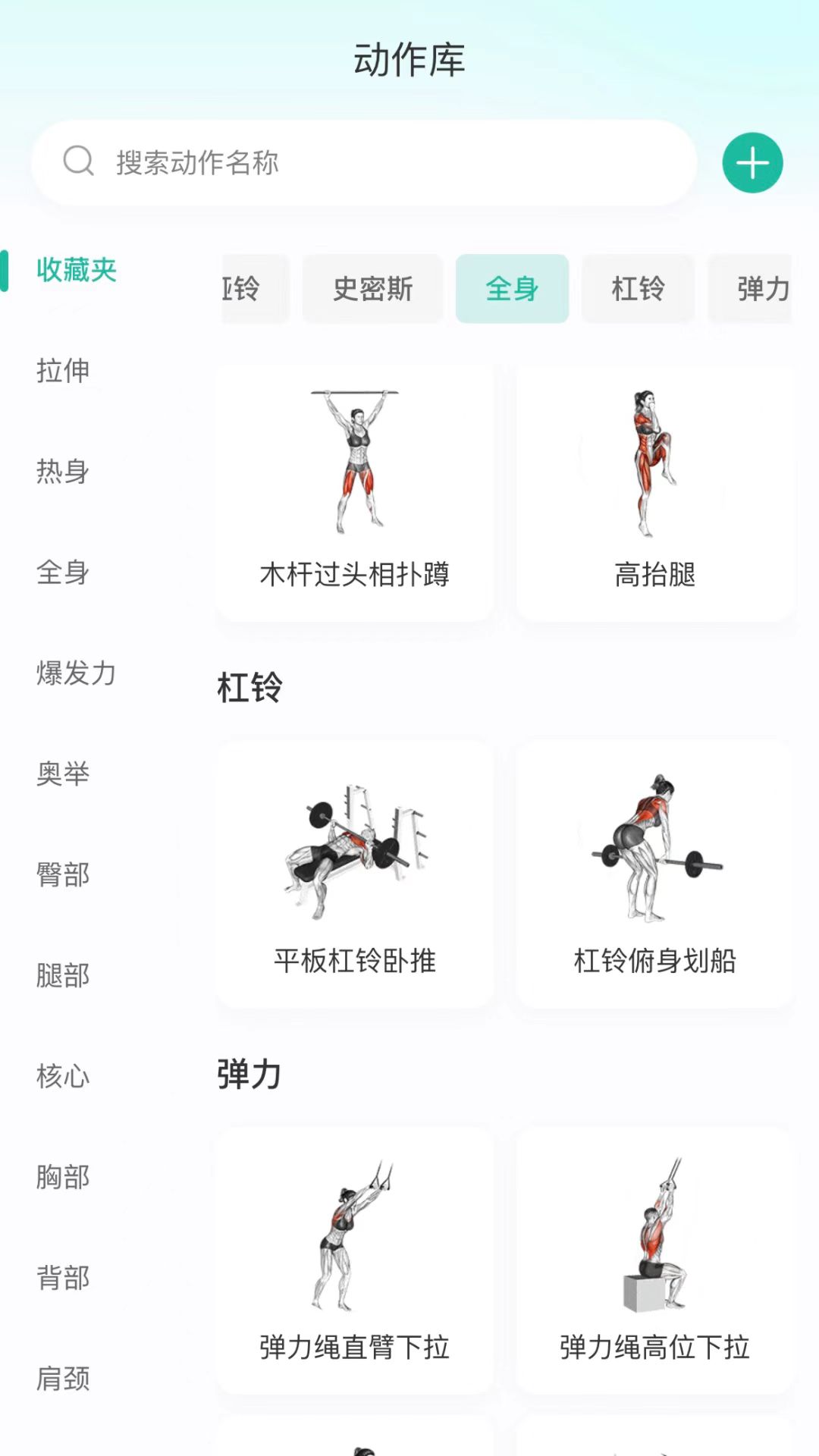View the 背部 exercise category

coord(63,1279)
